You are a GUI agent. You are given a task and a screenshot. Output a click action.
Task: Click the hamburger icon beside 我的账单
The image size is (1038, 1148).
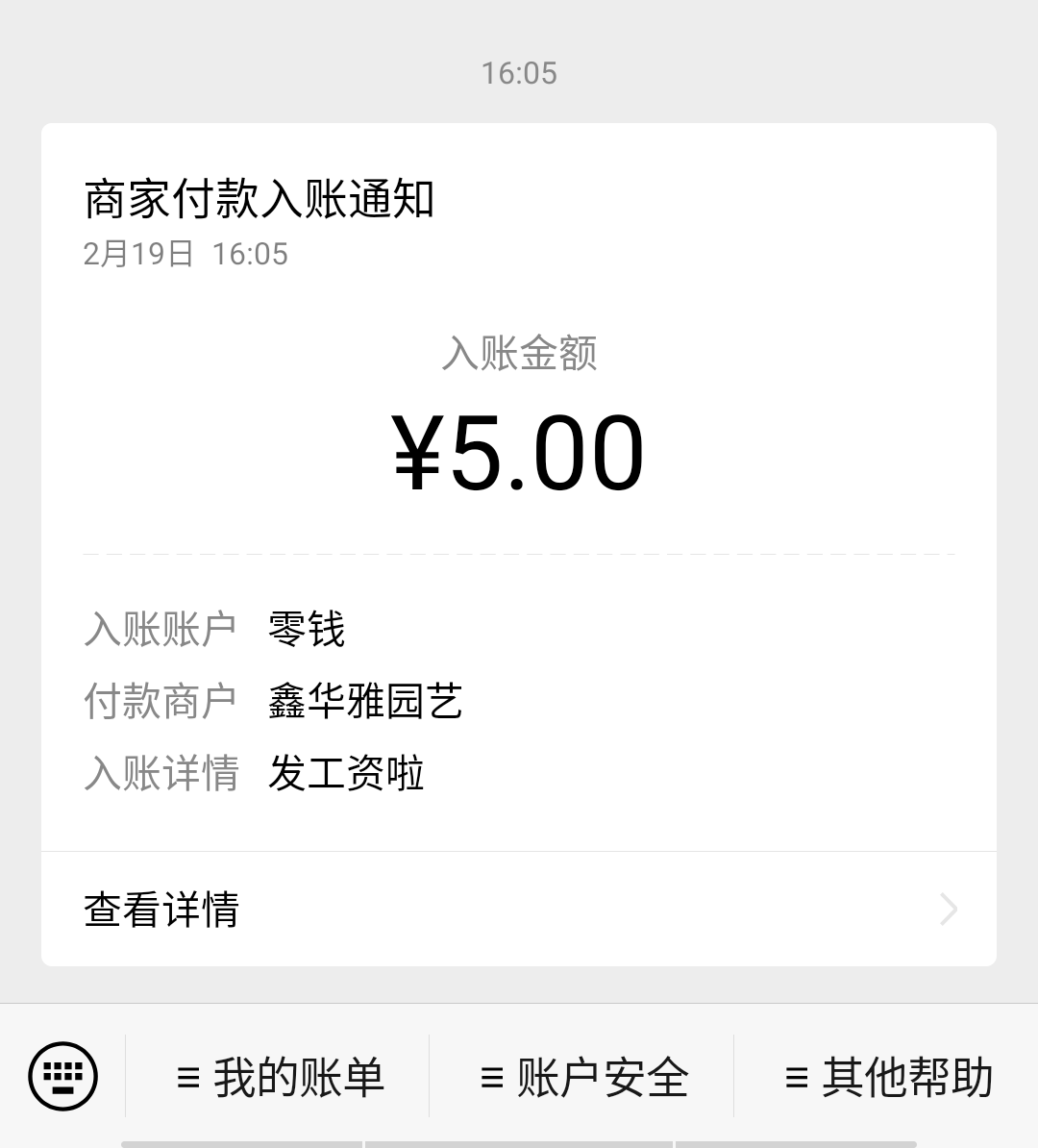click(190, 1078)
